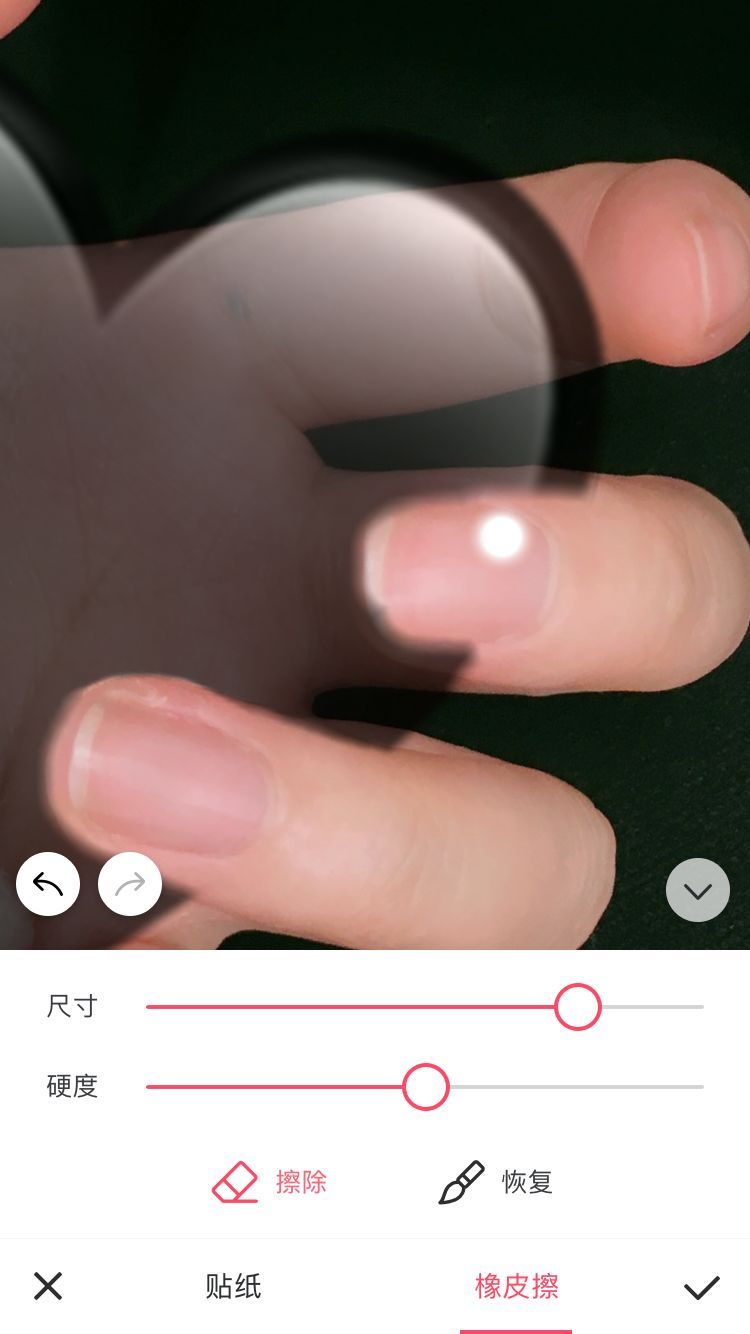
Task: Switch to the 橡皮擦 eraser tab
Action: coord(516,1286)
